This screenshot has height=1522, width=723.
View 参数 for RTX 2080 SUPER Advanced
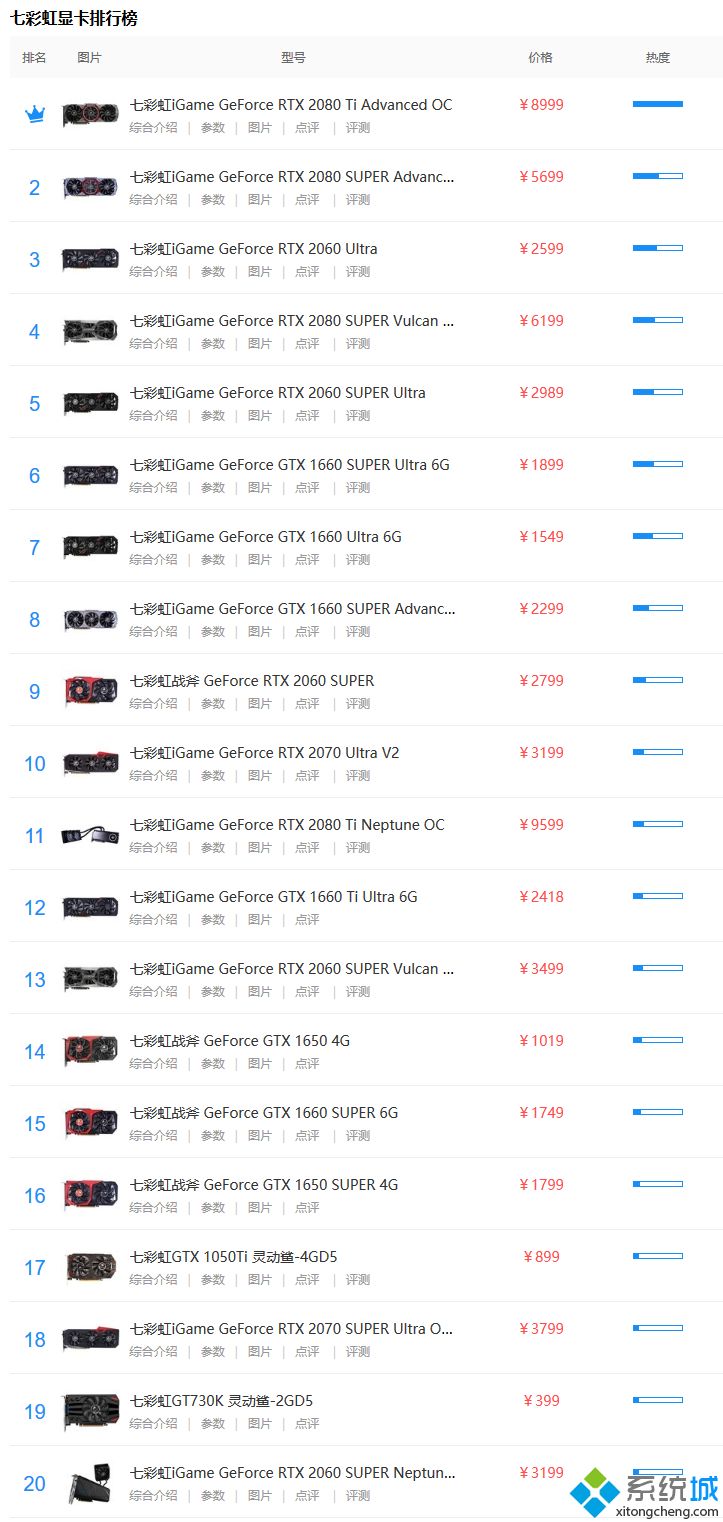213,200
